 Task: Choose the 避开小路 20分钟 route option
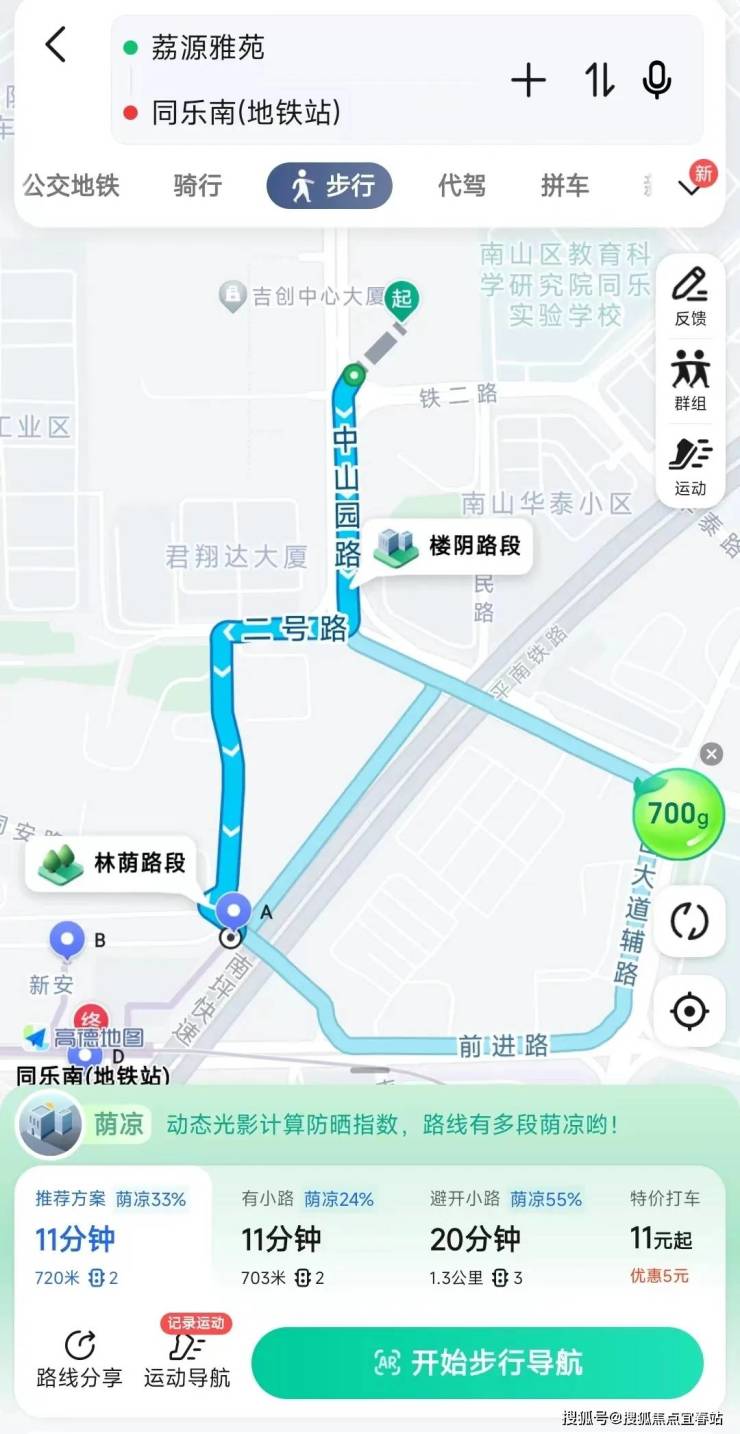pos(506,1236)
